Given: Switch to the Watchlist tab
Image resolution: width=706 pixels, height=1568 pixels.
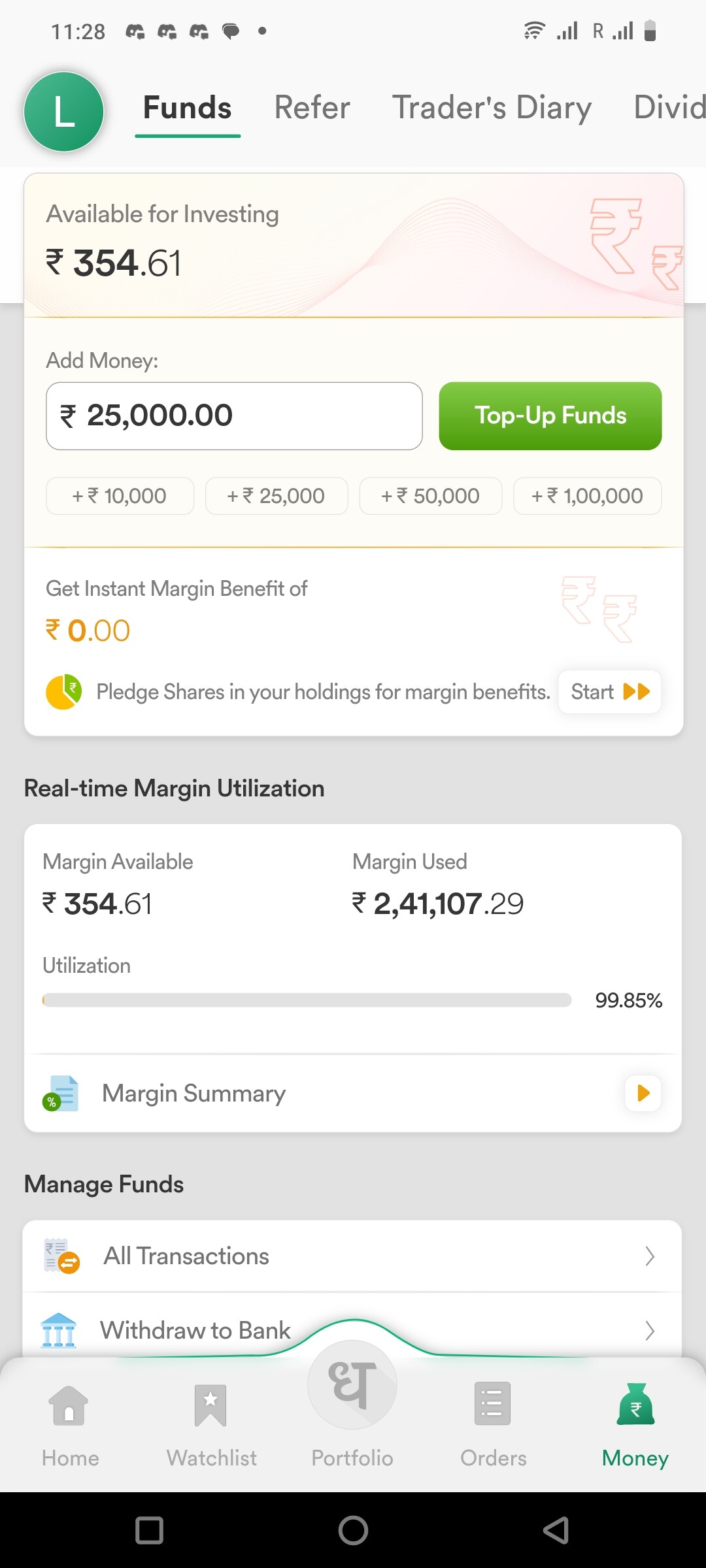Looking at the screenshot, I should click(x=211, y=1424).
